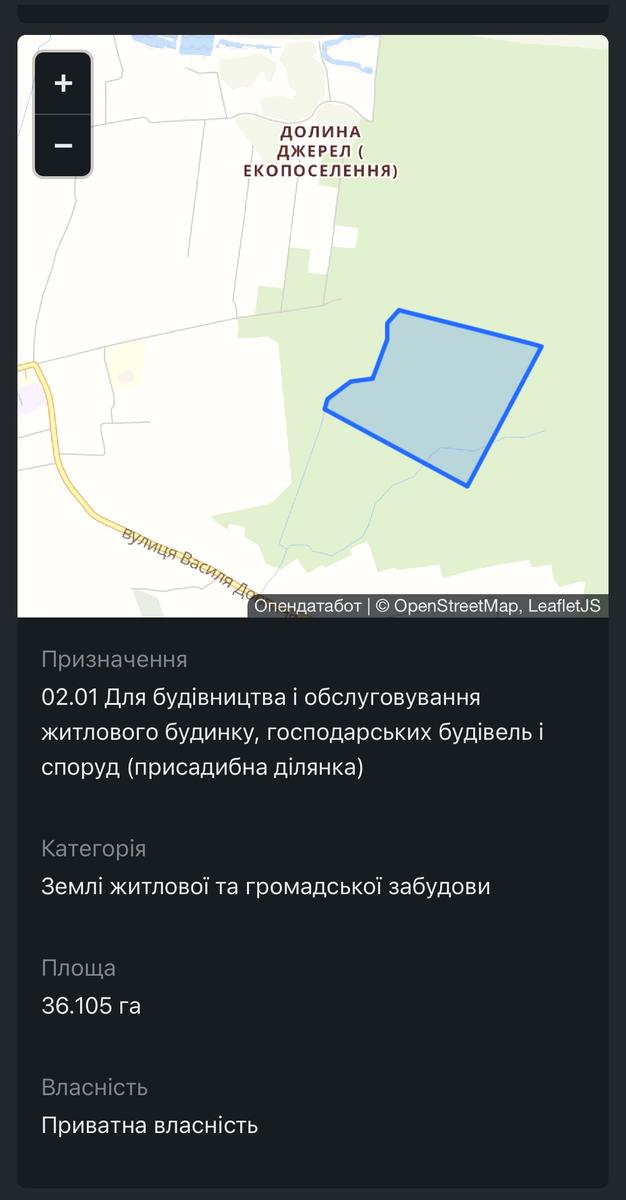
Task: Zoom in on the map
Action: [63, 83]
